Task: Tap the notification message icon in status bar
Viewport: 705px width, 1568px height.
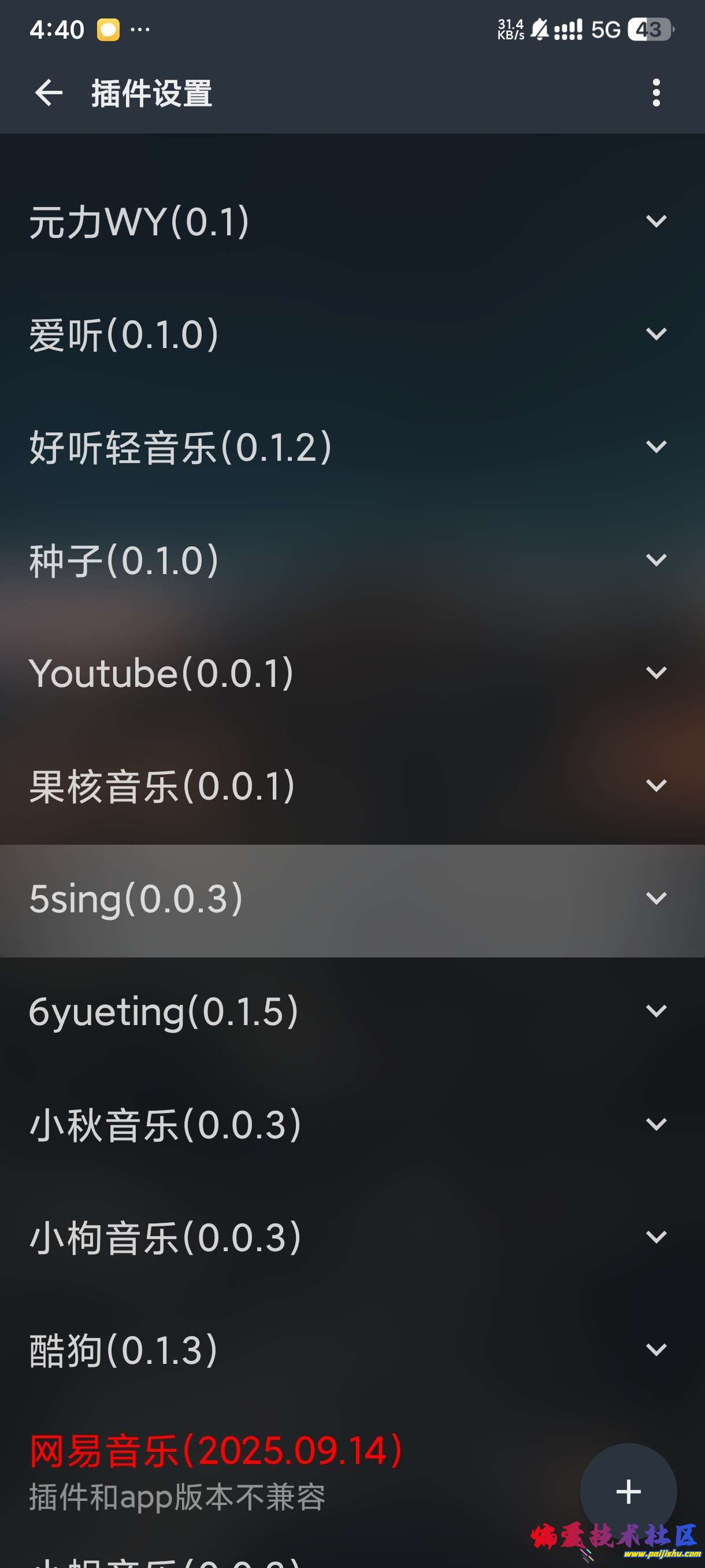Action: coord(107,29)
